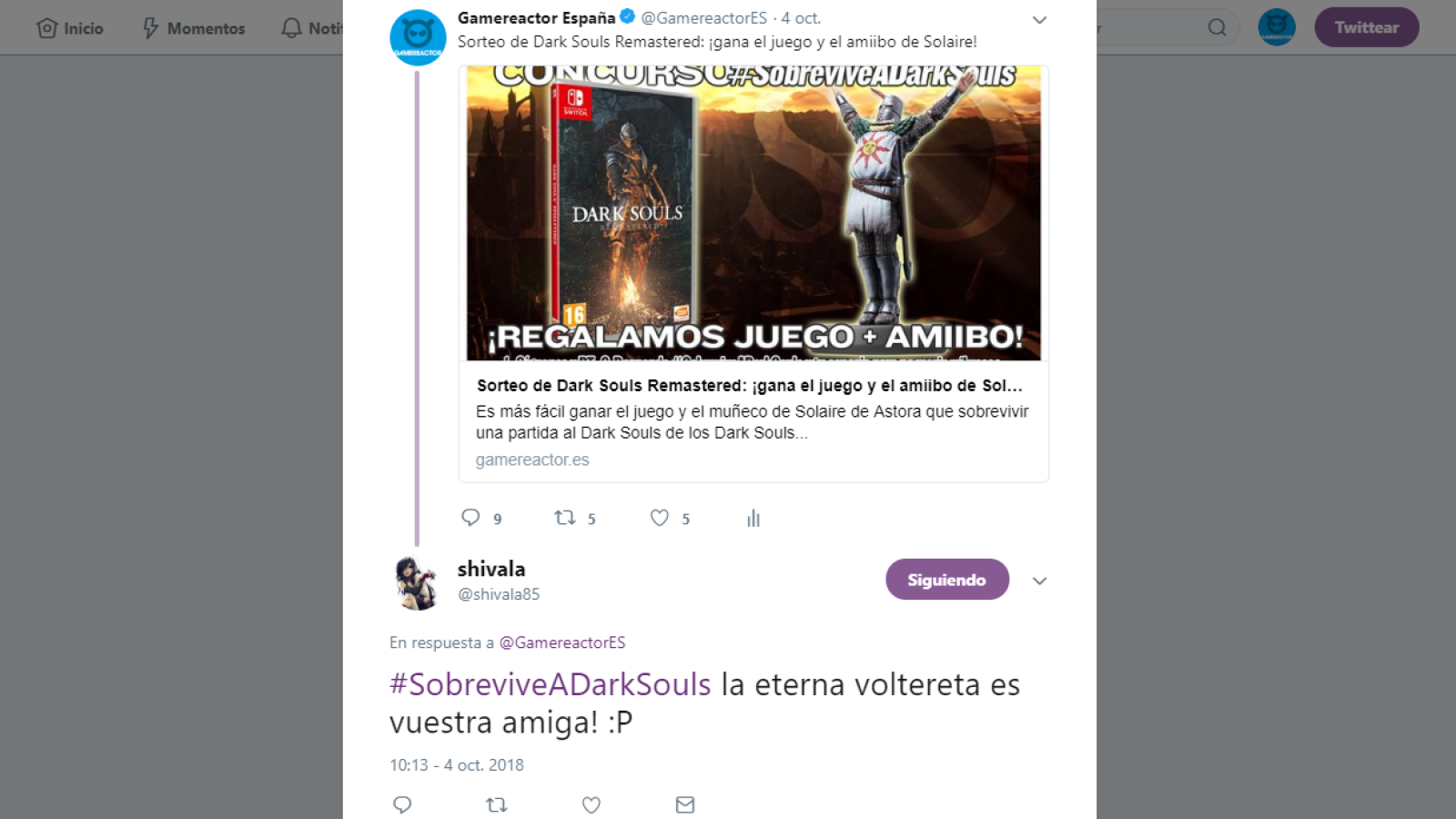Open the @GamereactorES mention link
The height and width of the screenshot is (819, 1456).
(562, 642)
